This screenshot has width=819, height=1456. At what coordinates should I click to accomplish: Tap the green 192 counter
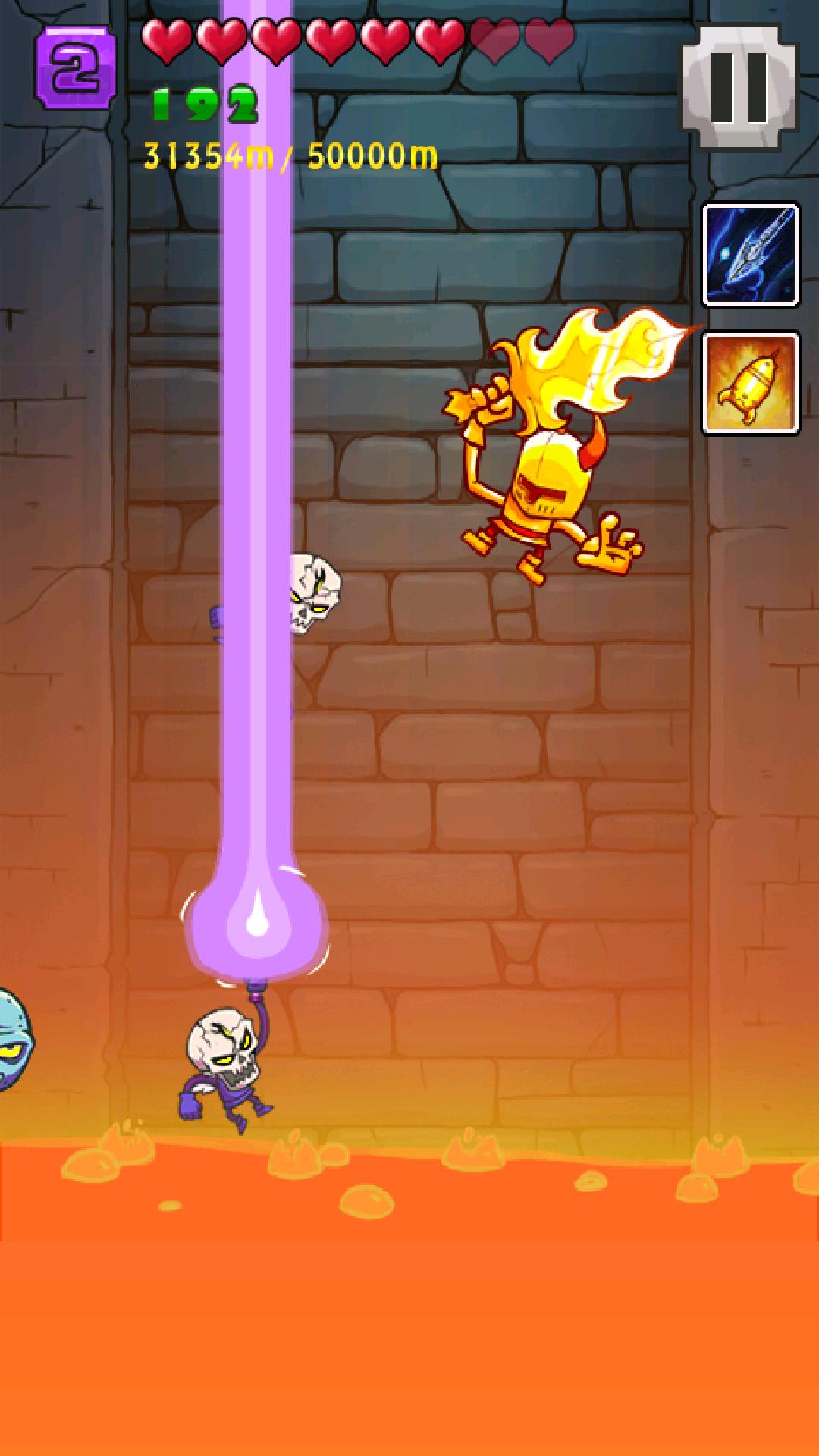coord(201,102)
